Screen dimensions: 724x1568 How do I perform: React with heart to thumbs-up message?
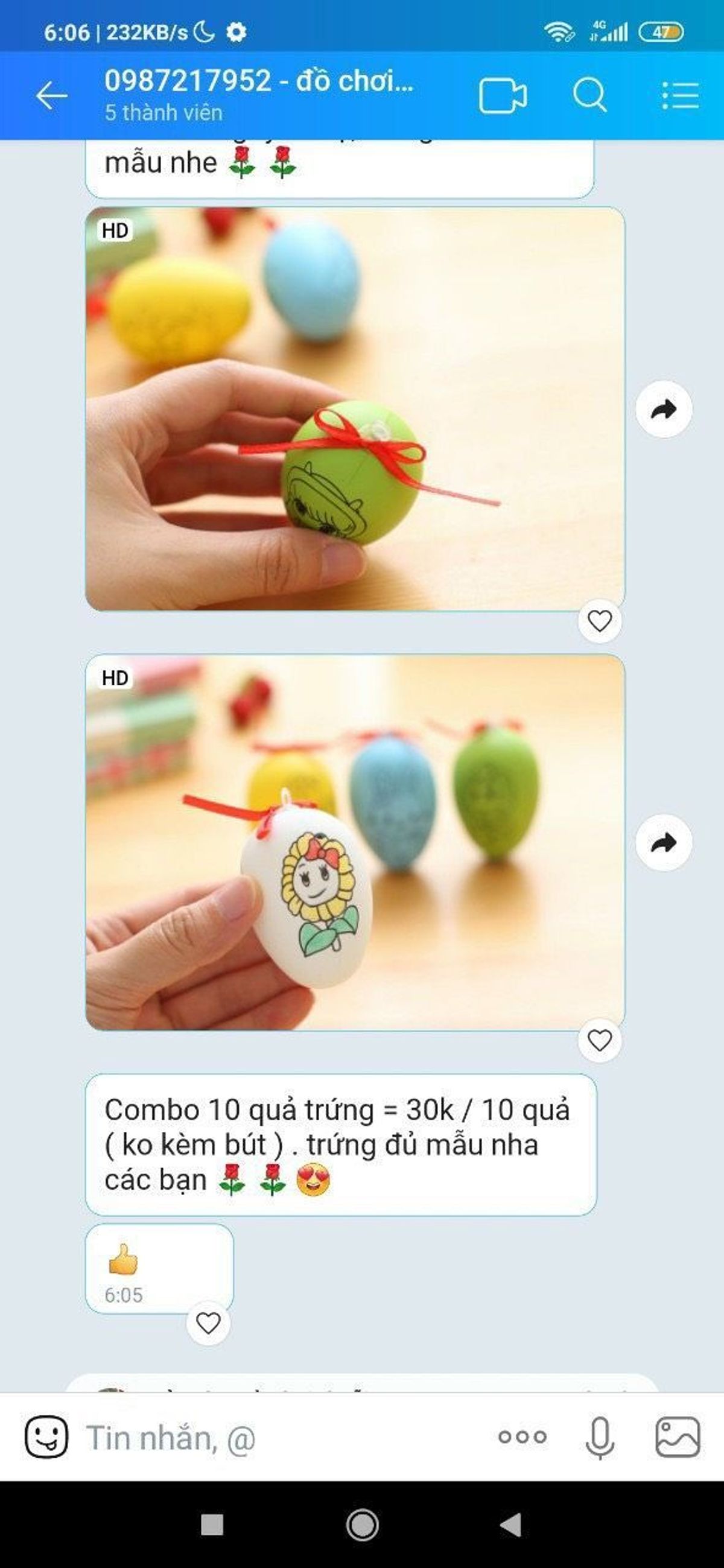(208, 1323)
